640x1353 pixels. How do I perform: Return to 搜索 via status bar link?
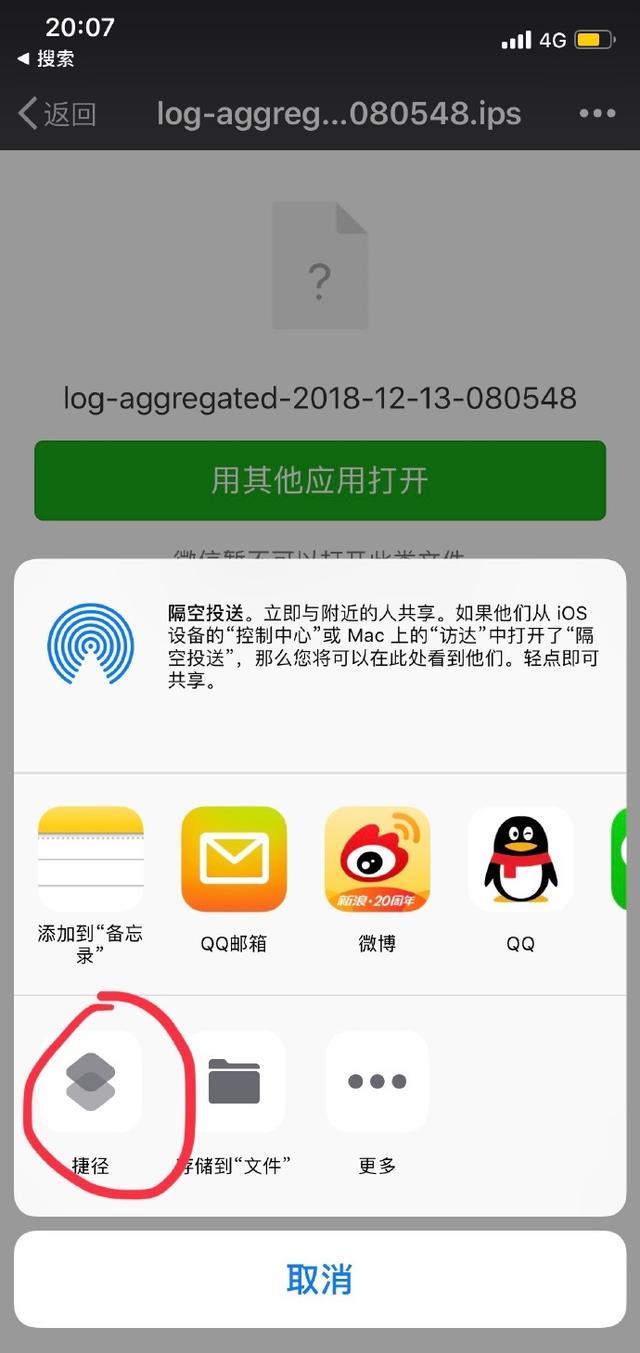pyautogui.click(x=47, y=59)
